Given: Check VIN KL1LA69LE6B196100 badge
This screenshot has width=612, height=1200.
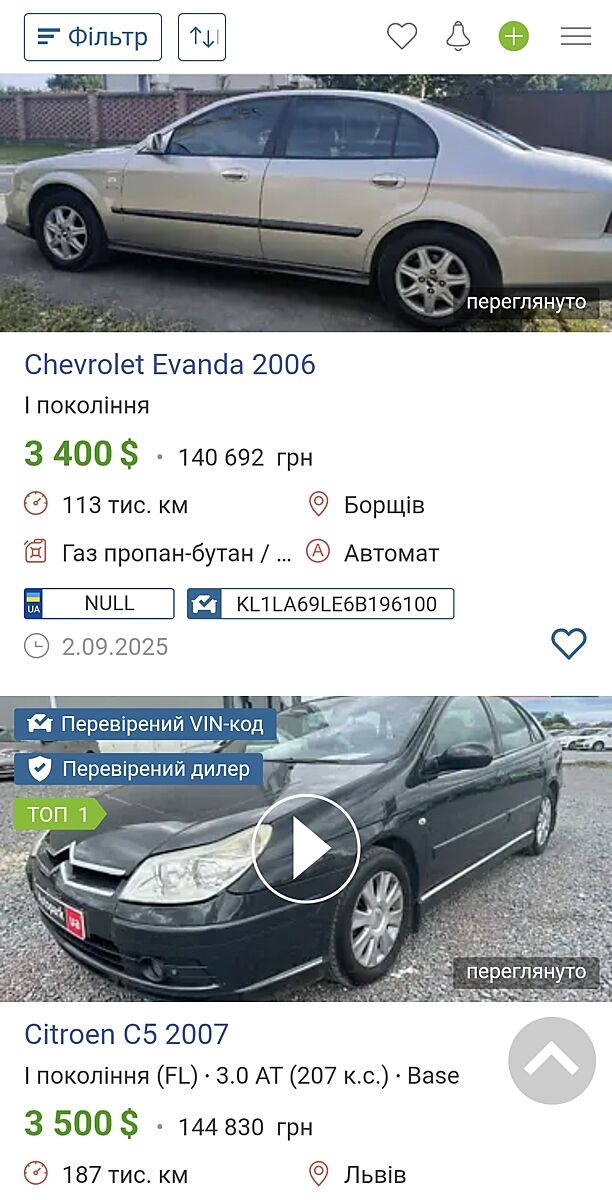Looking at the screenshot, I should 321,604.
